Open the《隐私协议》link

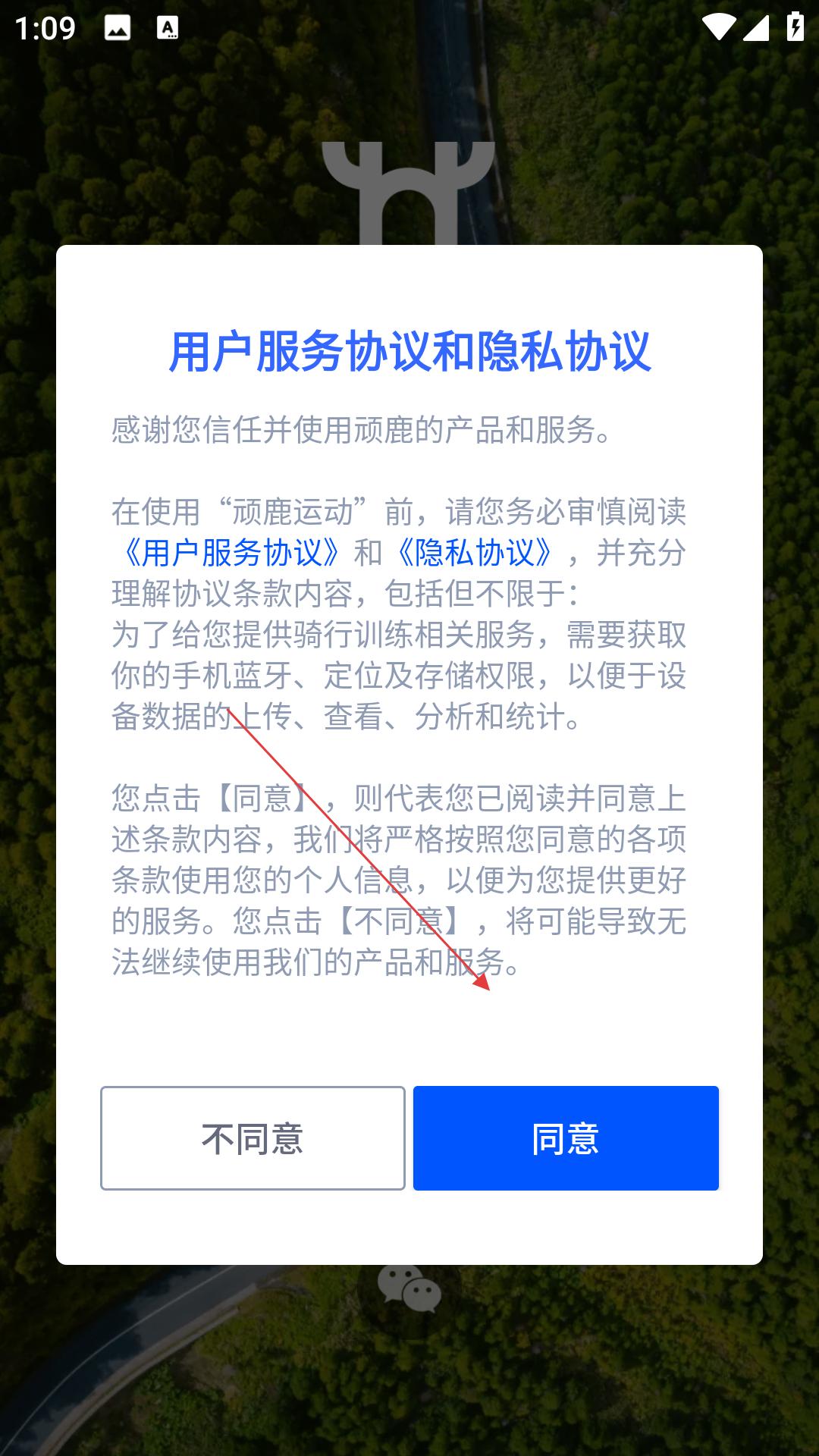click(475, 553)
